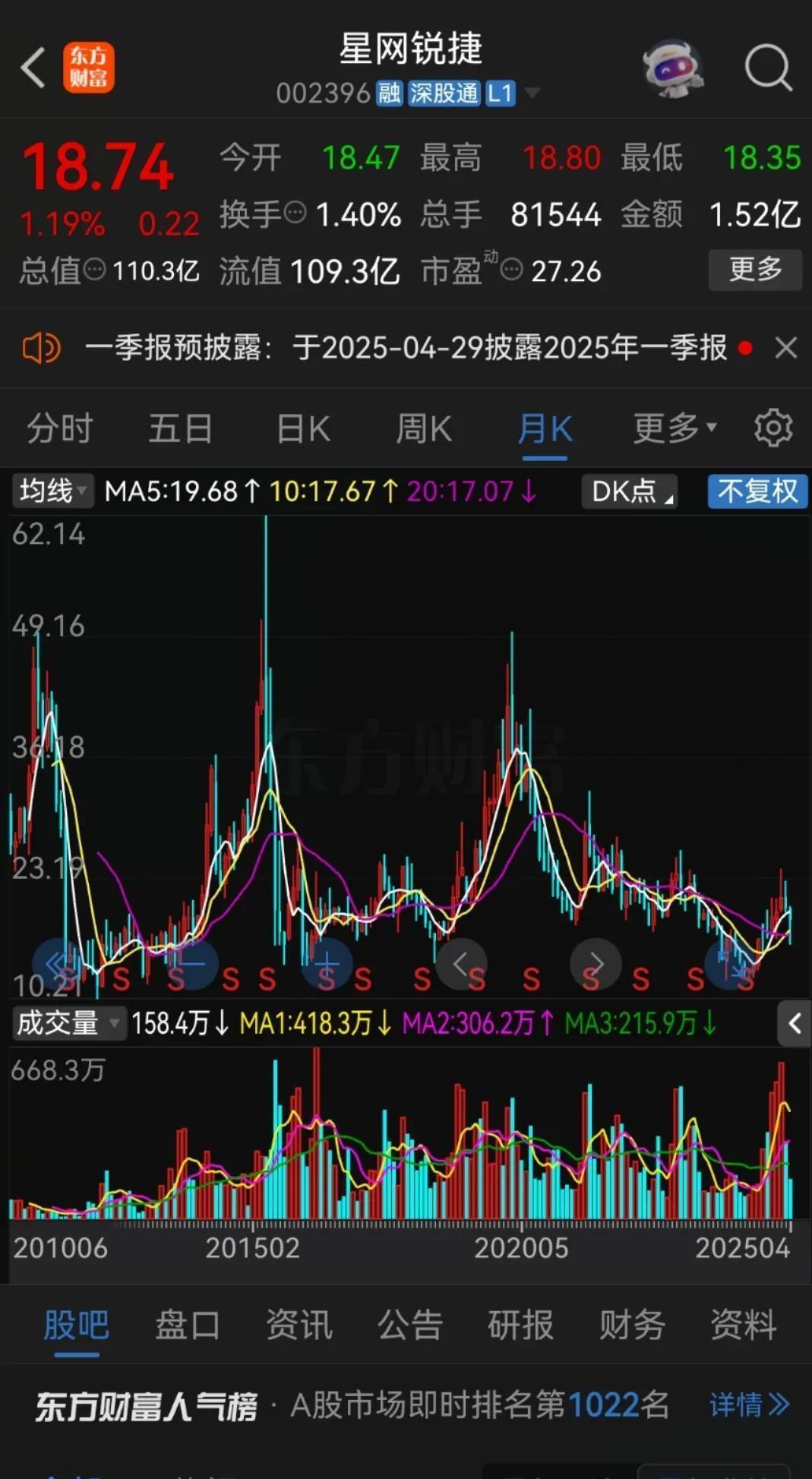Image resolution: width=812 pixels, height=1479 pixels.
Task: Open the search magnifier icon
Action: 767,68
